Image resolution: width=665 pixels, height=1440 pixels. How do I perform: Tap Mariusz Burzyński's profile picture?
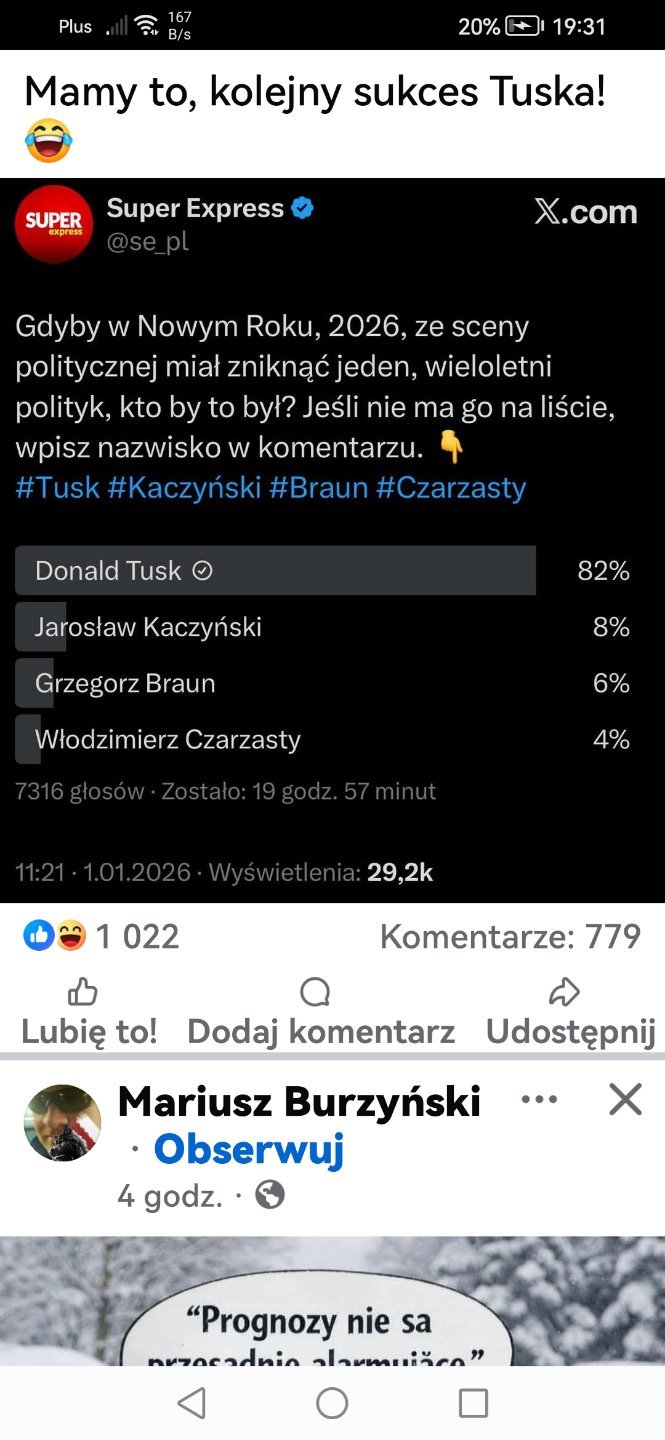coord(62,1123)
